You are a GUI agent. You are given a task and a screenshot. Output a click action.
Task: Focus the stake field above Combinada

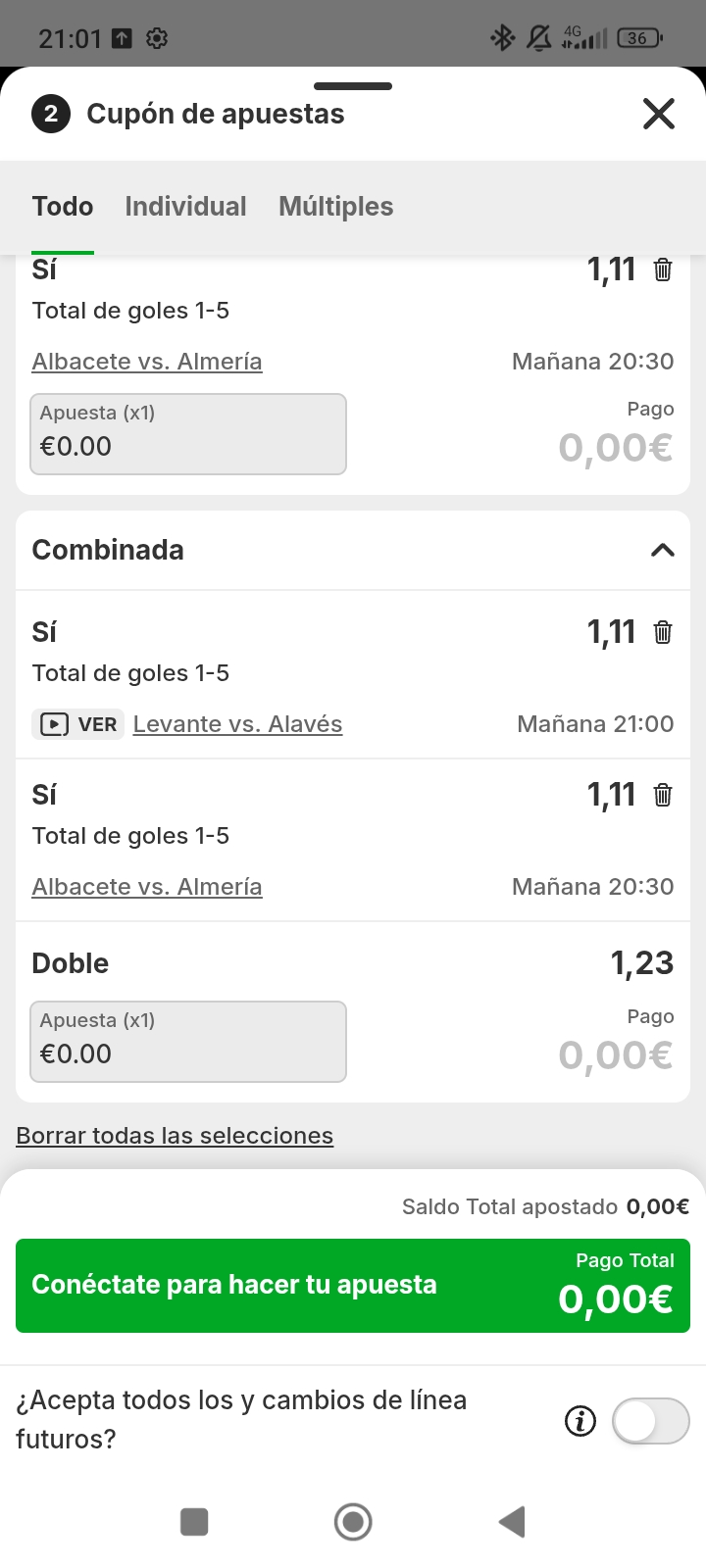(188, 434)
